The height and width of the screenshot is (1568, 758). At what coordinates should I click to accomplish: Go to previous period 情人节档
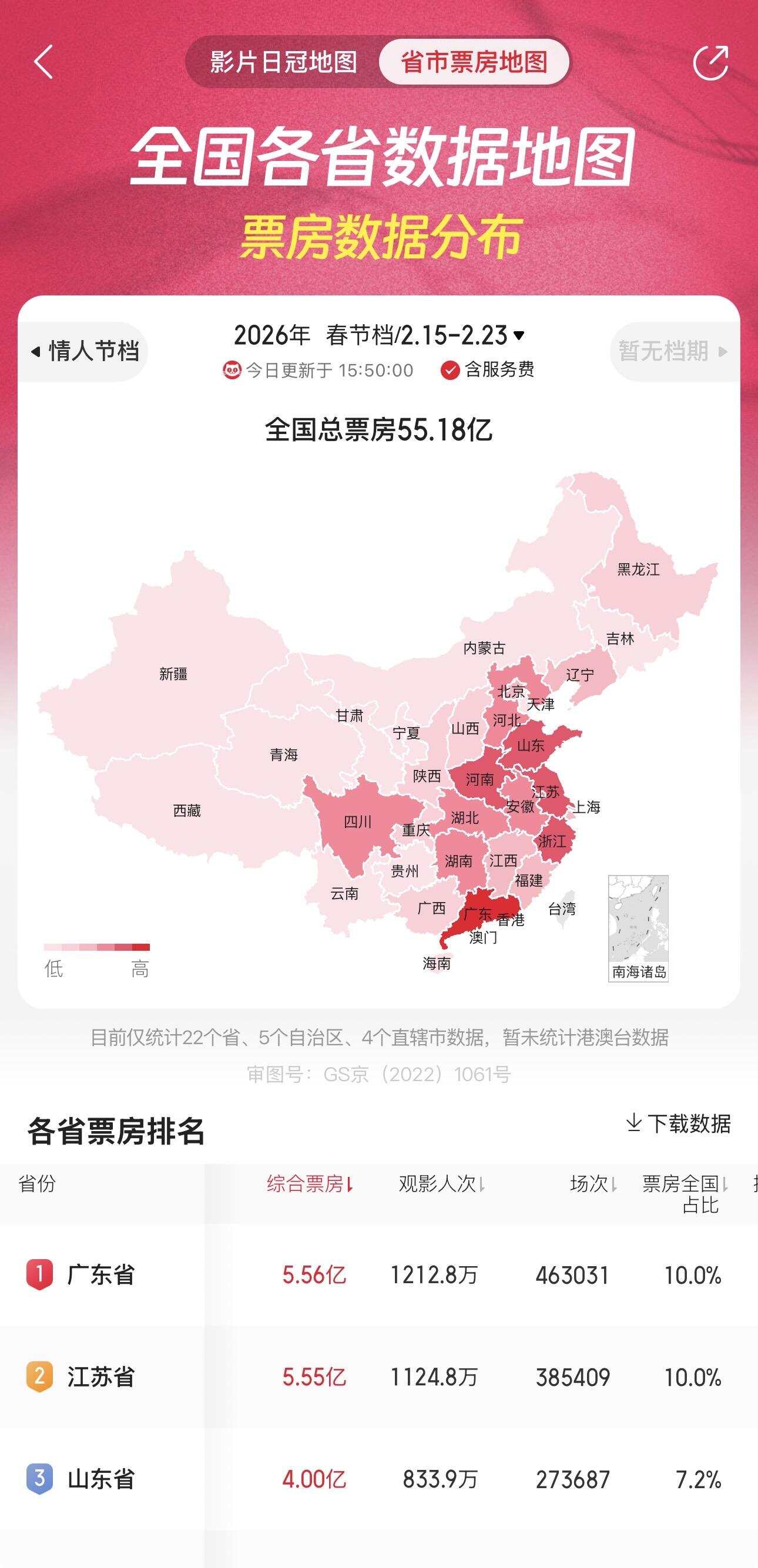pyautogui.click(x=85, y=351)
